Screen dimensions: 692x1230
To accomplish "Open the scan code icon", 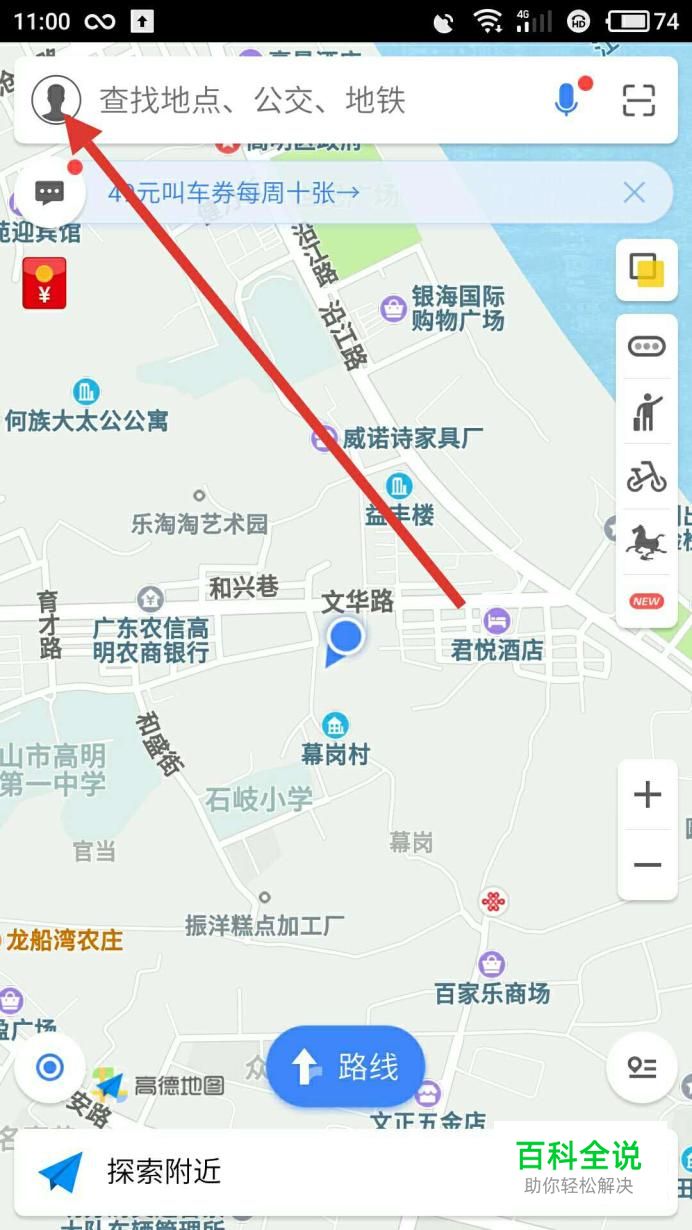I will click(638, 100).
